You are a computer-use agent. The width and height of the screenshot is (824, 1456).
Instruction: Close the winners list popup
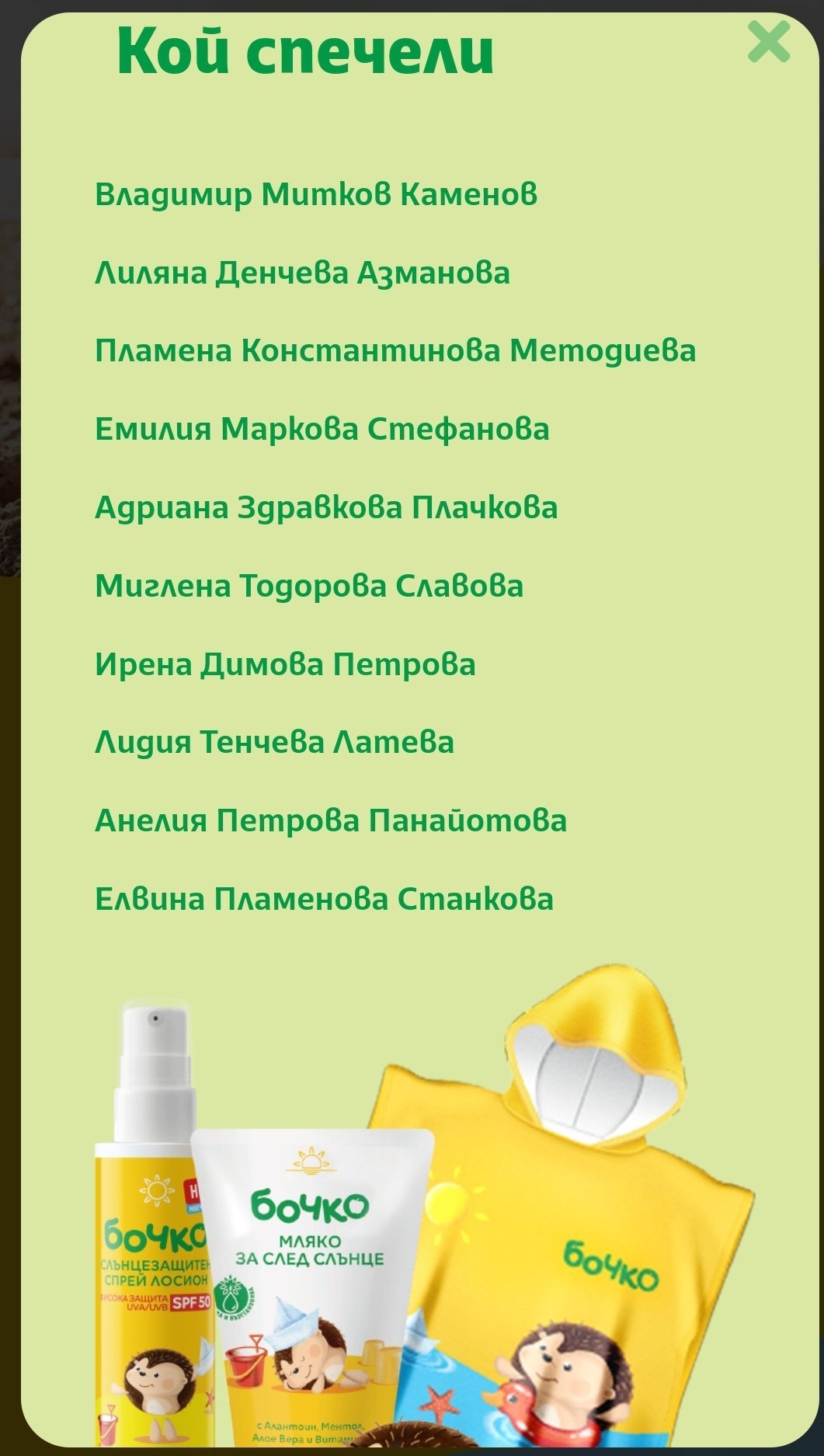(x=769, y=42)
